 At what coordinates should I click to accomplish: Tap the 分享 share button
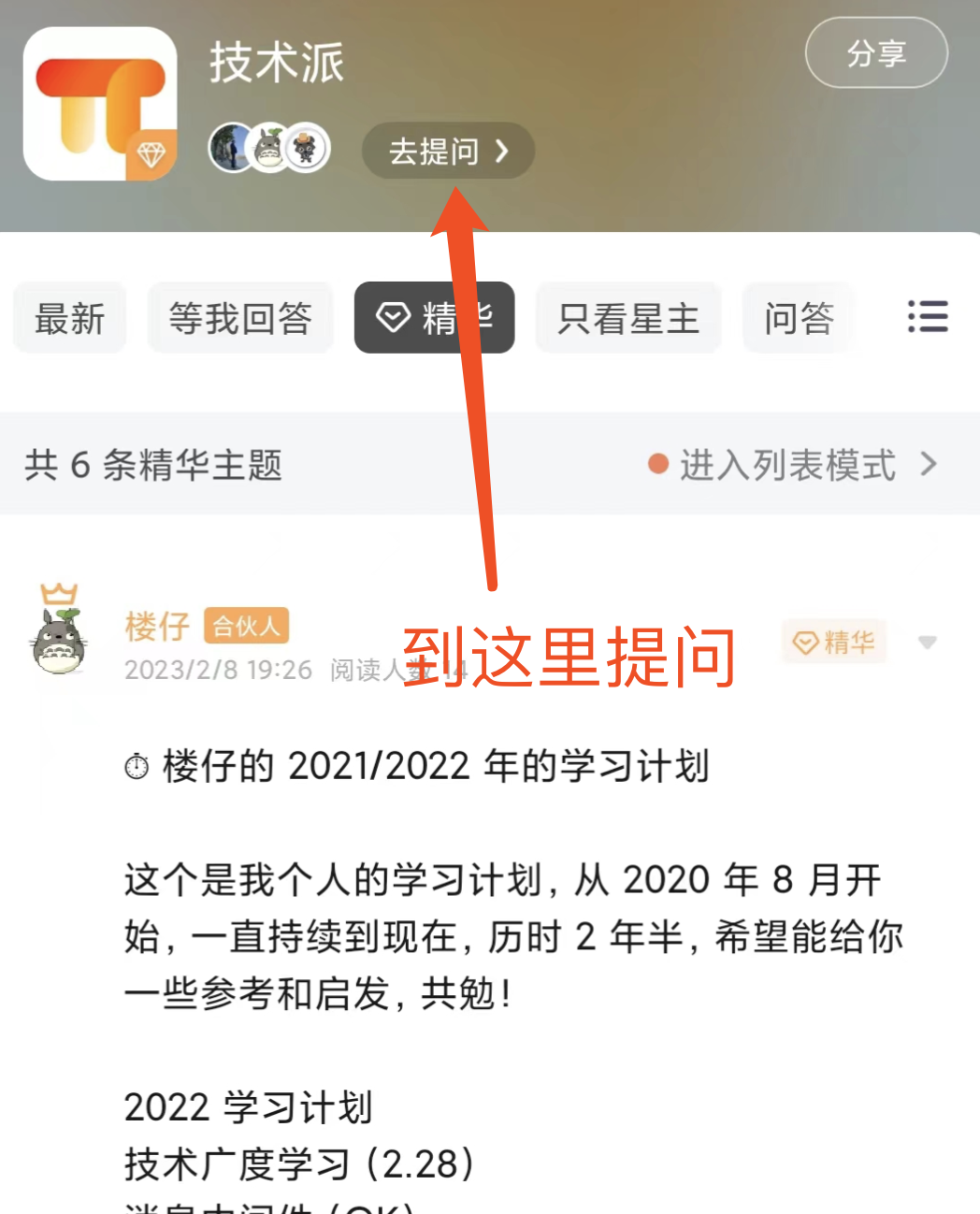[x=876, y=53]
